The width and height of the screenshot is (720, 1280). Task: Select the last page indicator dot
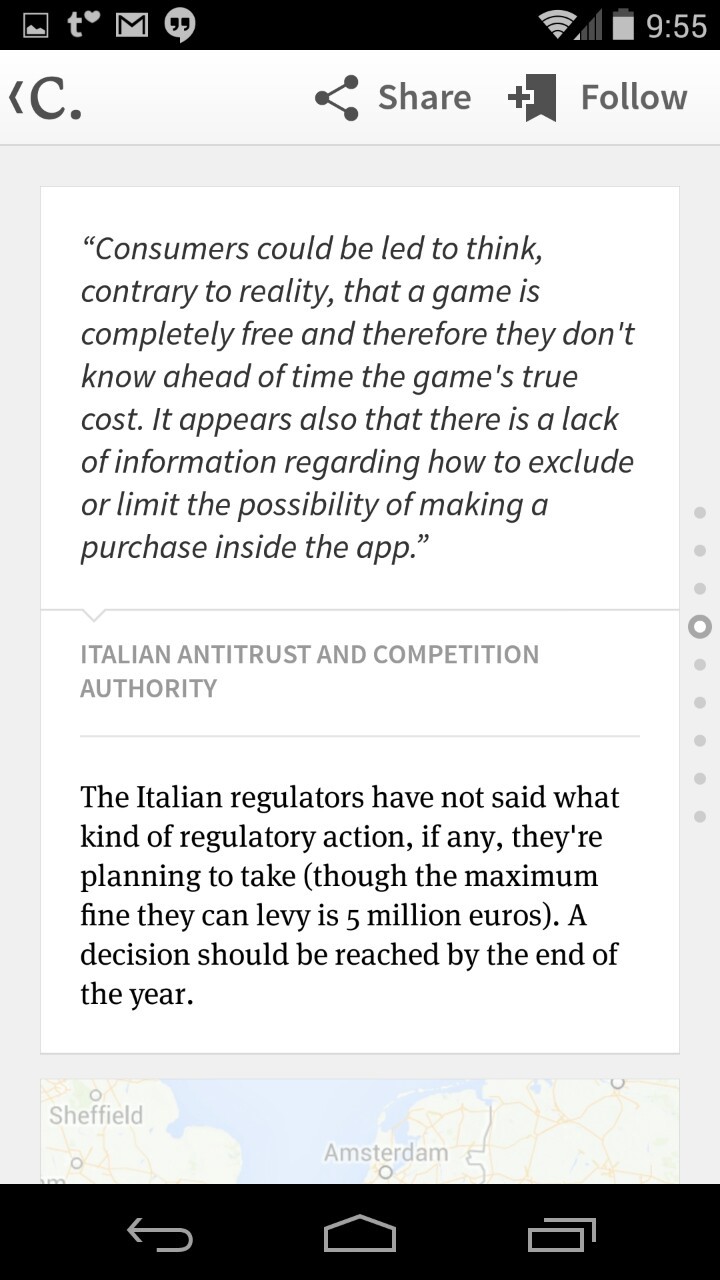pos(700,816)
